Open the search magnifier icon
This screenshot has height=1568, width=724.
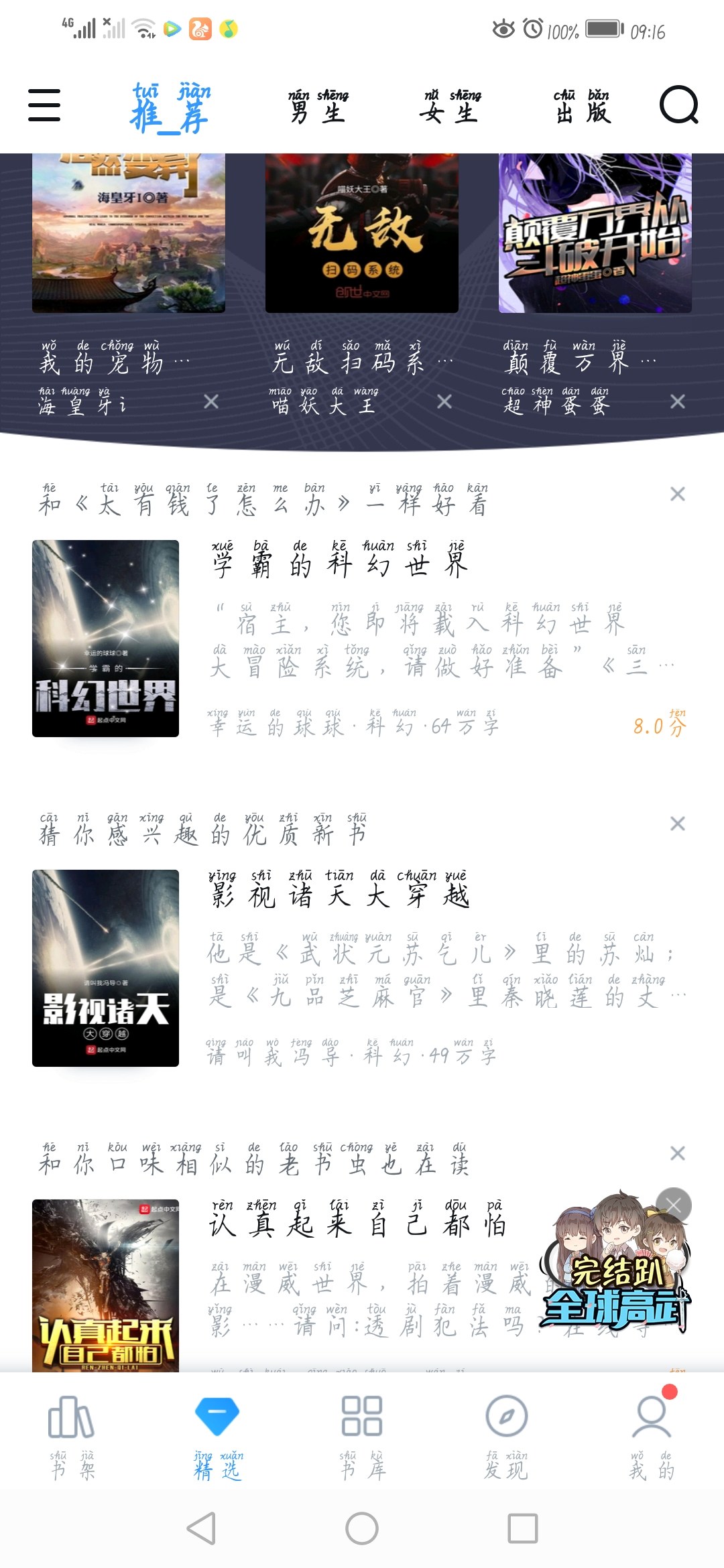coord(678,105)
